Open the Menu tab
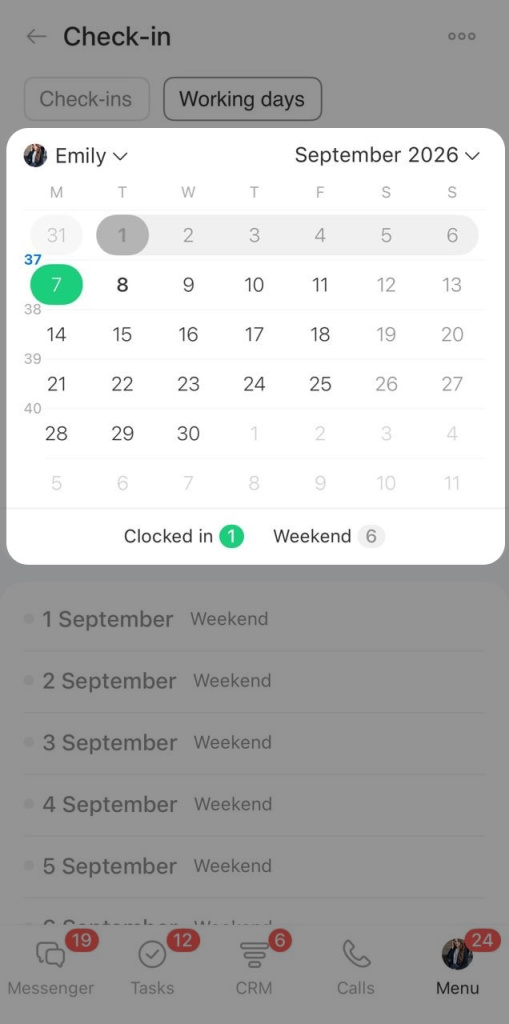Image resolution: width=509 pixels, height=1024 pixels. point(458,965)
